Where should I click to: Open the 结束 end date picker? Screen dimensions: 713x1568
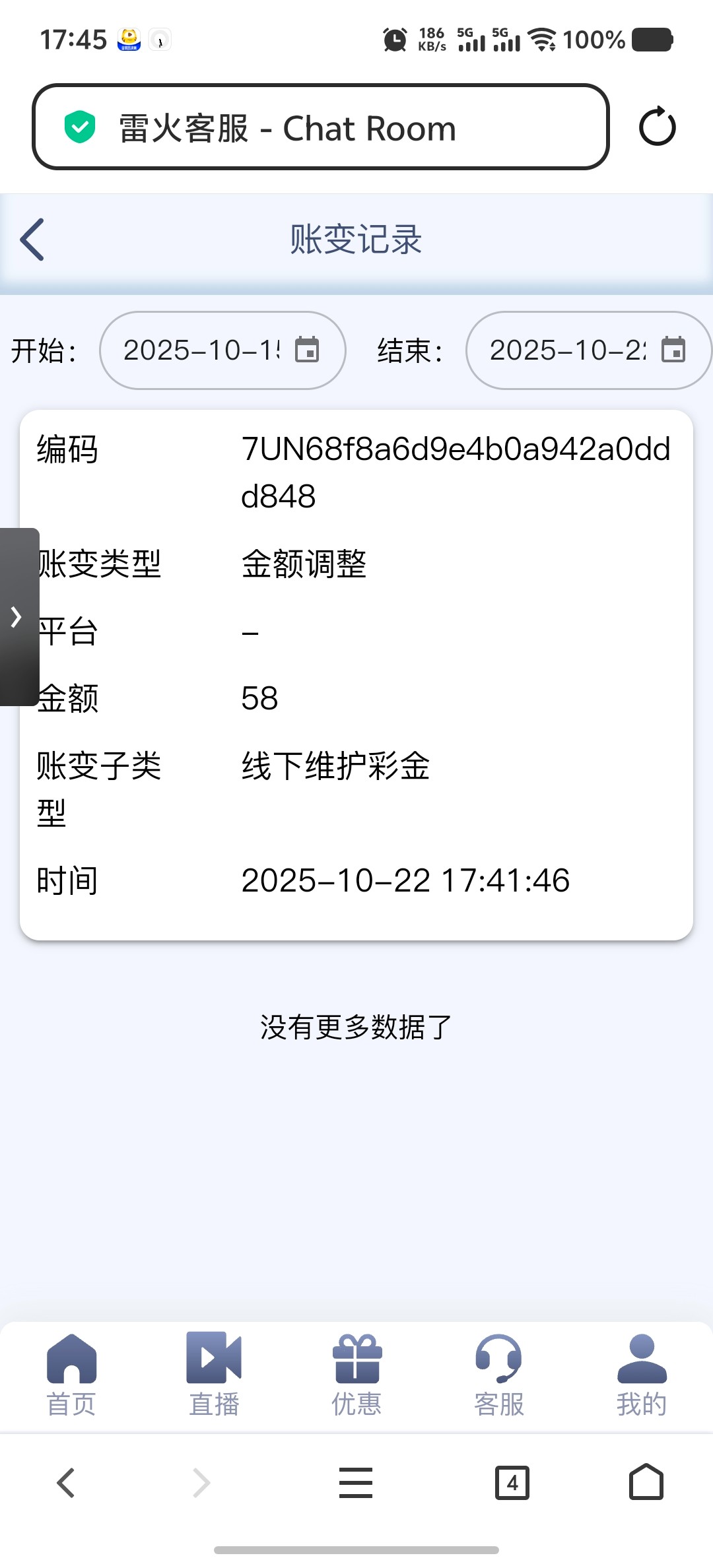click(x=588, y=350)
